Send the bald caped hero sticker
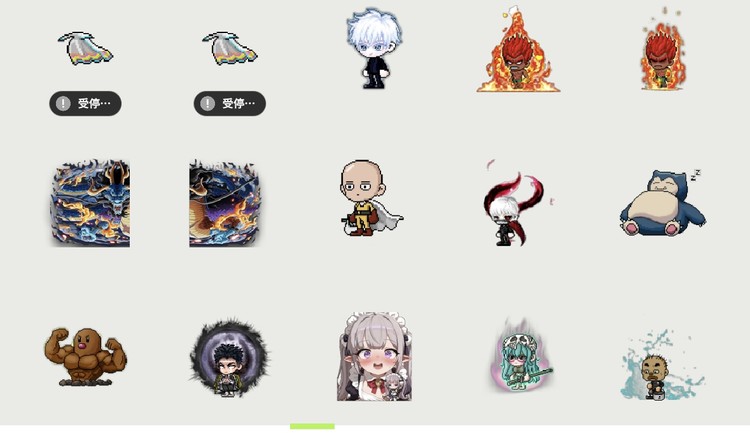Screen dimensions: 750x433 click(x=370, y=198)
